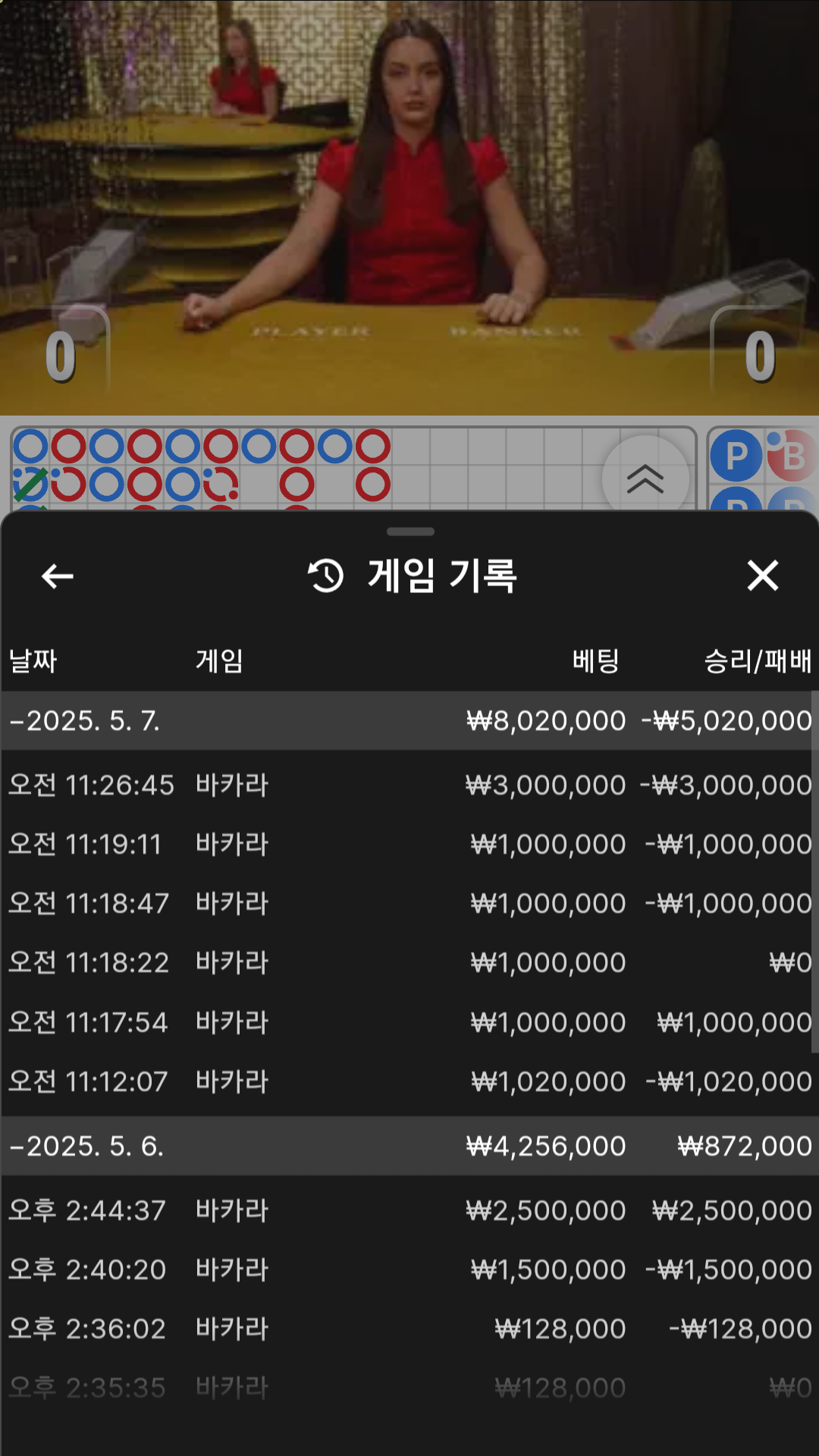The width and height of the screenshot is (819, 1456).
Task: Expand the roadmap with the double chevron
Action: coord(645,479)
